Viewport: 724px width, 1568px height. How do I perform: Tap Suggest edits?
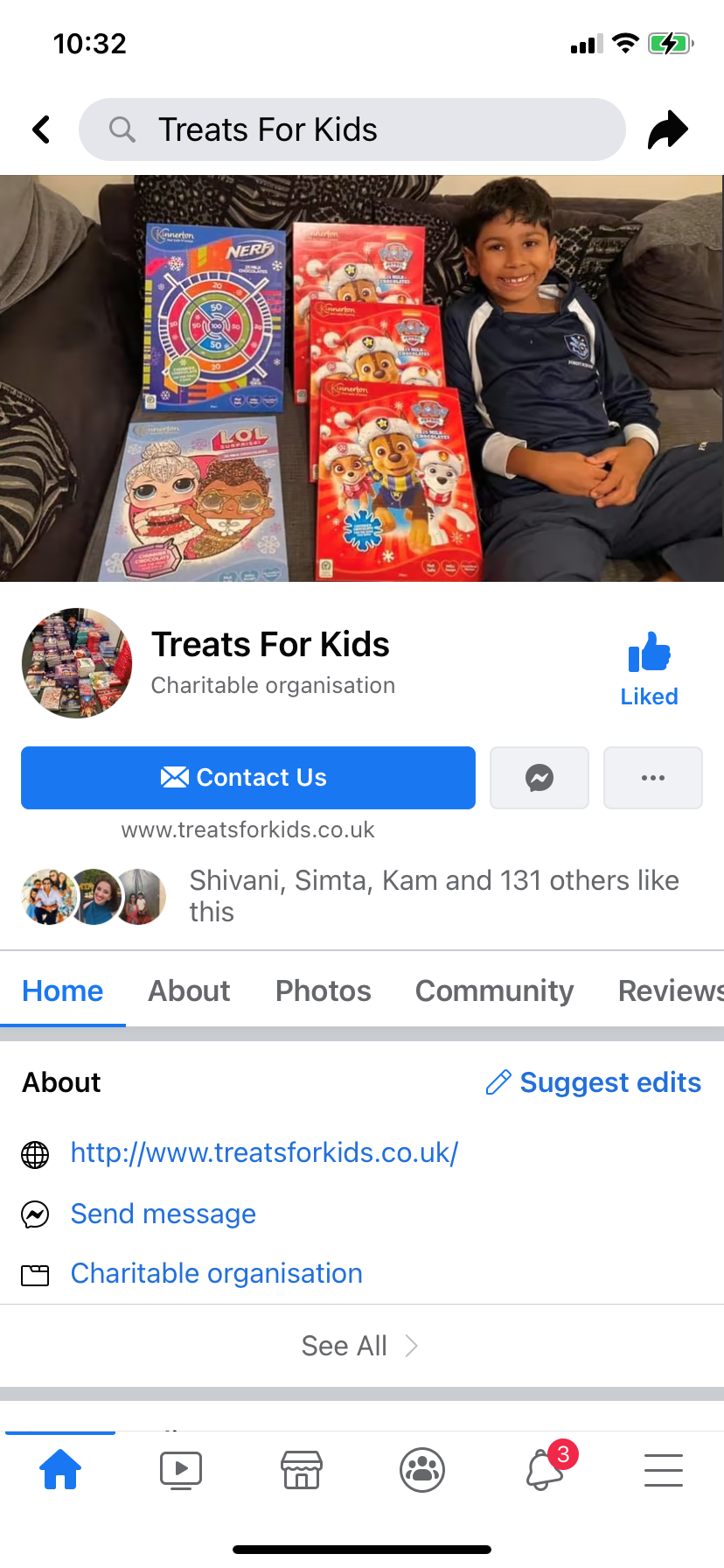(594, 1082)
